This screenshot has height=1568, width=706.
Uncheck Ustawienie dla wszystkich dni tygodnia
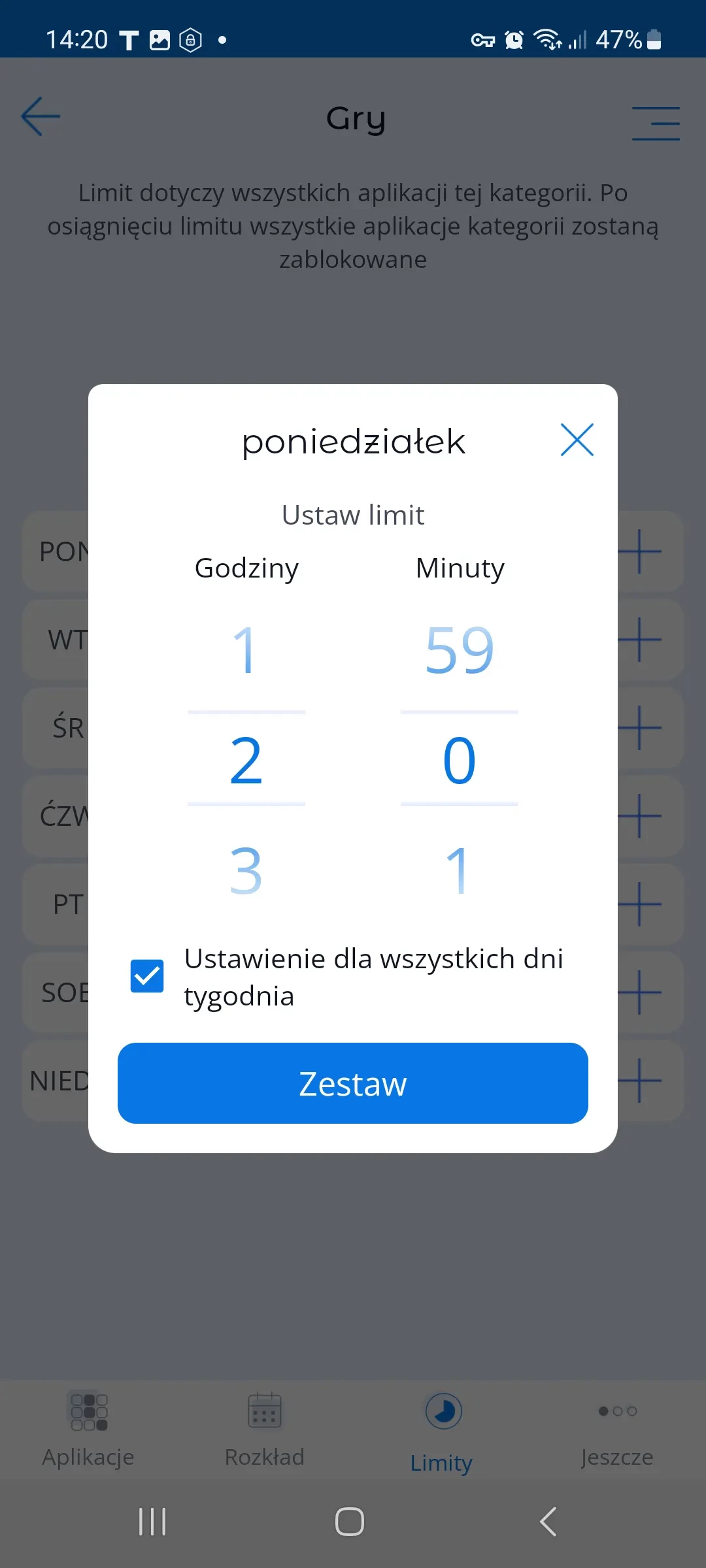pos(147,976)
